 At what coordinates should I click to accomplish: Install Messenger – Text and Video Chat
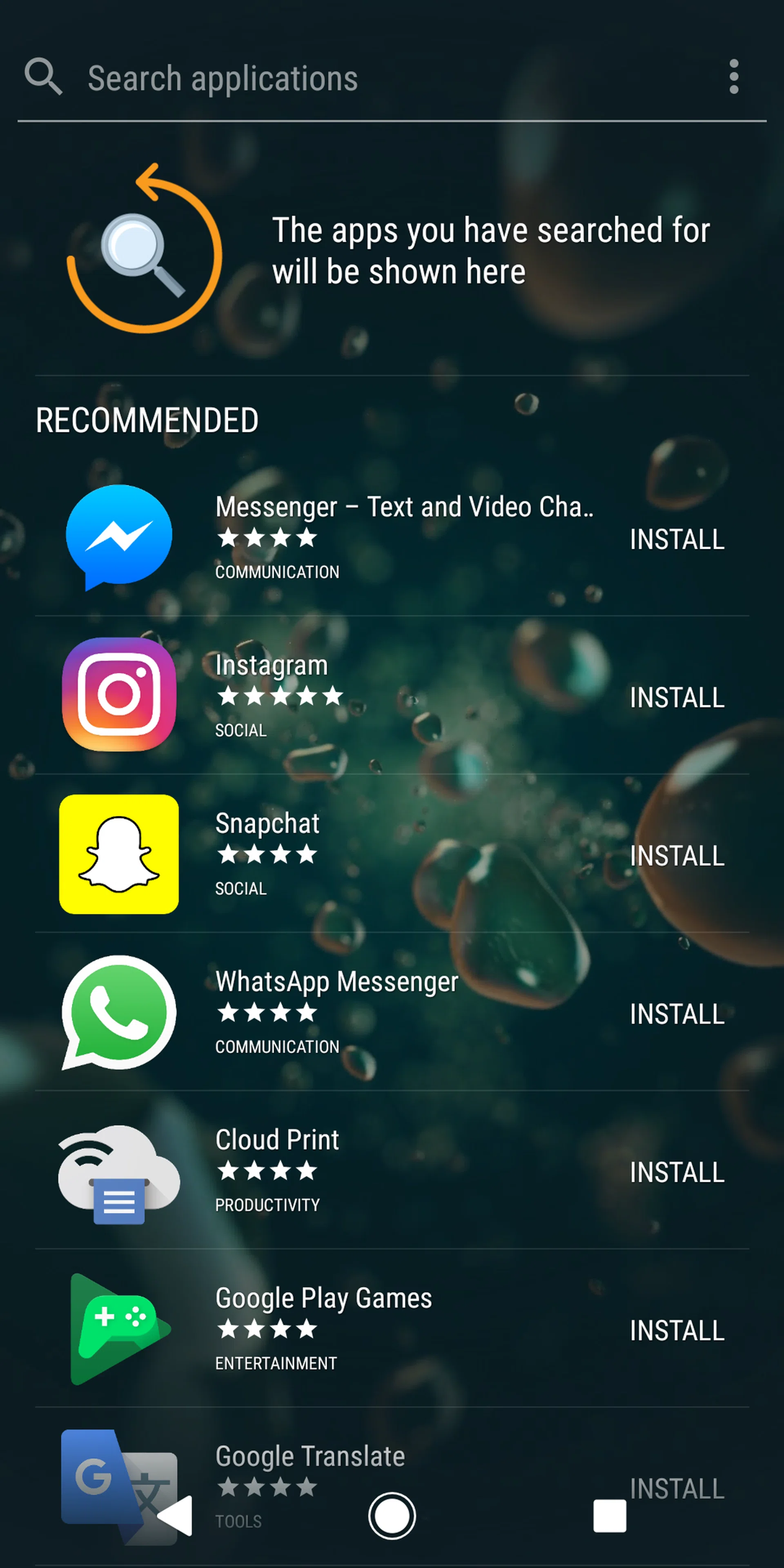(x=677, y=539)
